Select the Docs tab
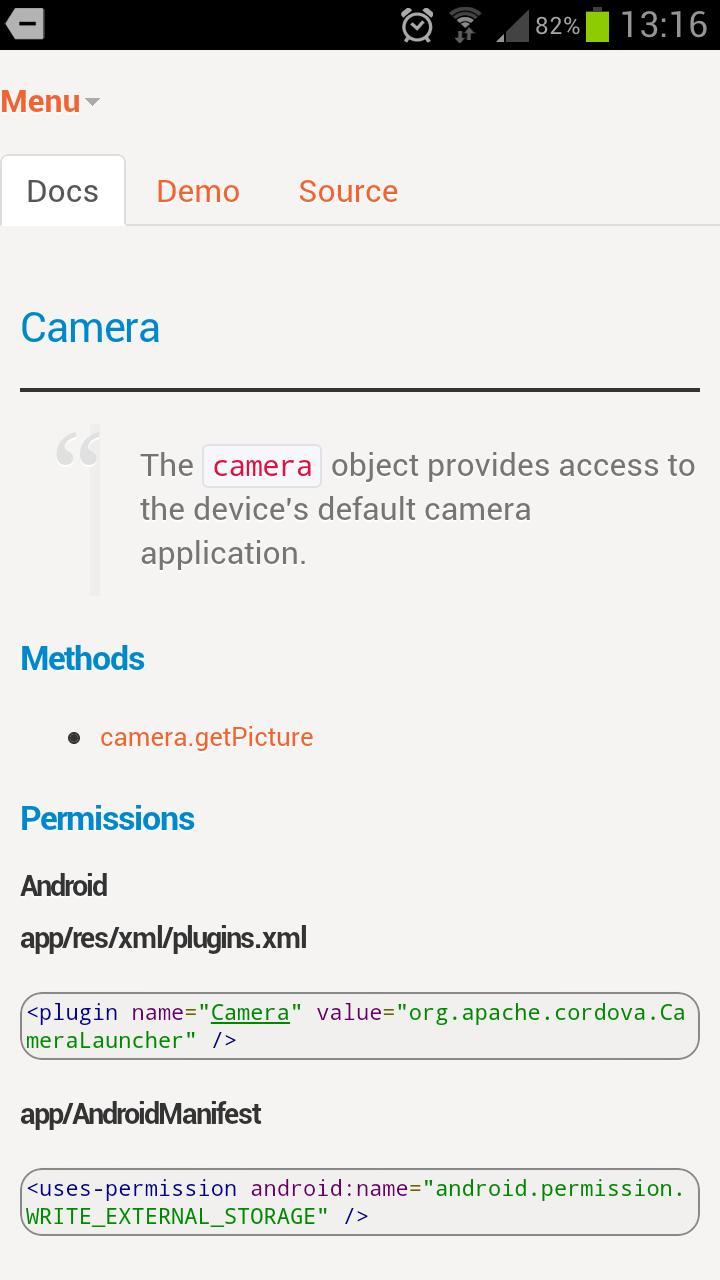720x1280 pixels. (62, 191)
